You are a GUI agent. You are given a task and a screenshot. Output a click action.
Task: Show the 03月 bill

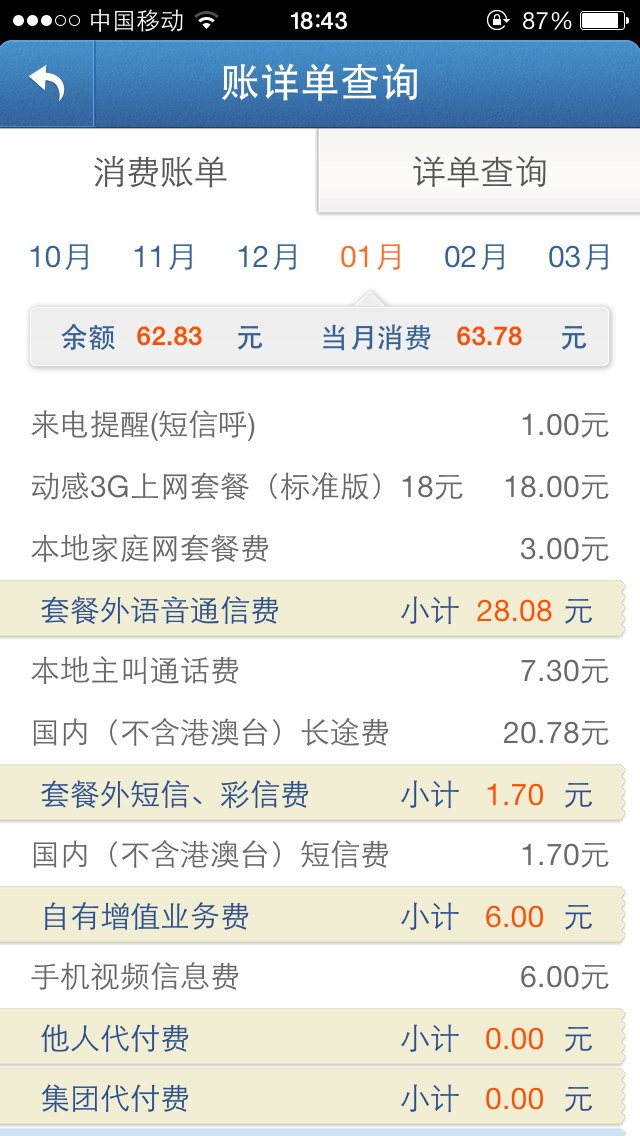point(580,257)
